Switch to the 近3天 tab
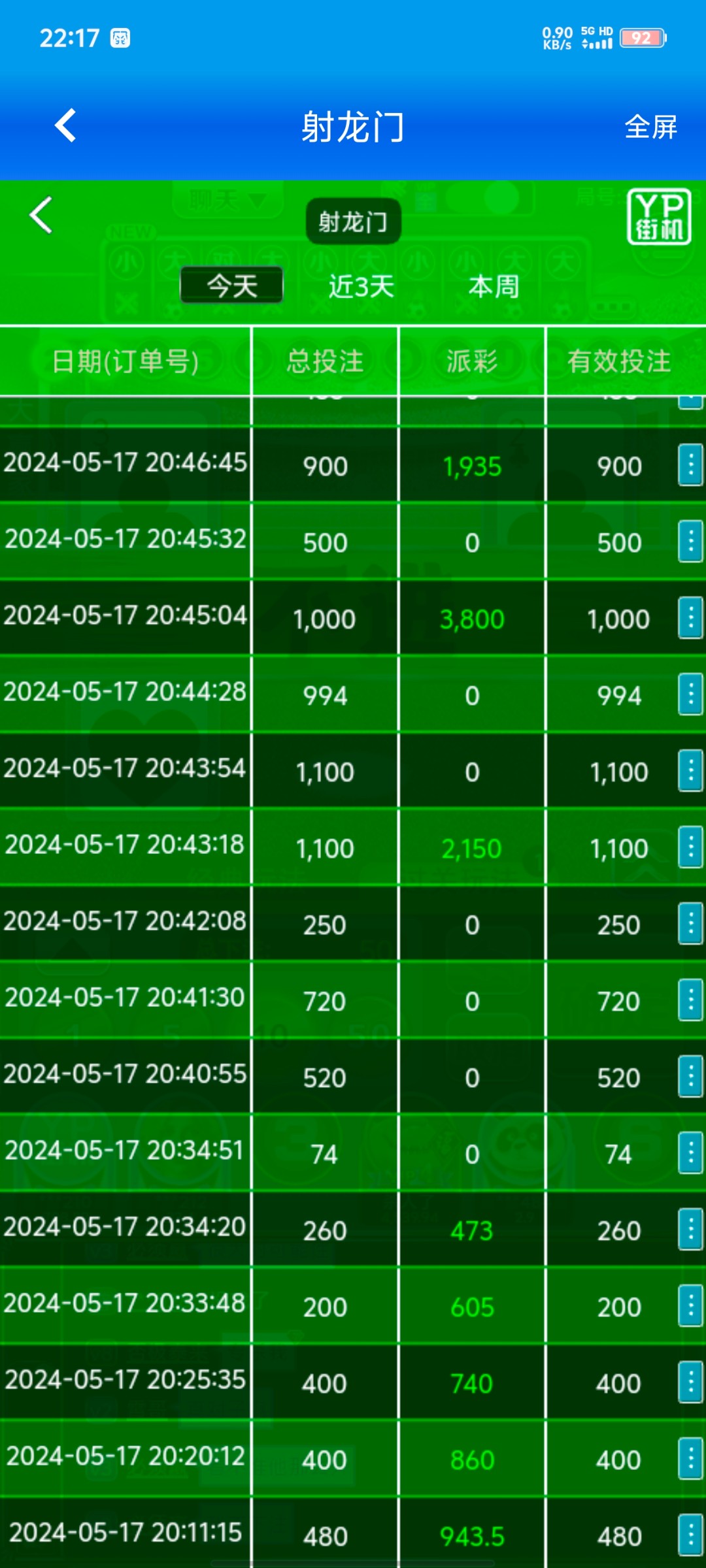This screenshot has height=1568, width=706. tap(361, 286)
